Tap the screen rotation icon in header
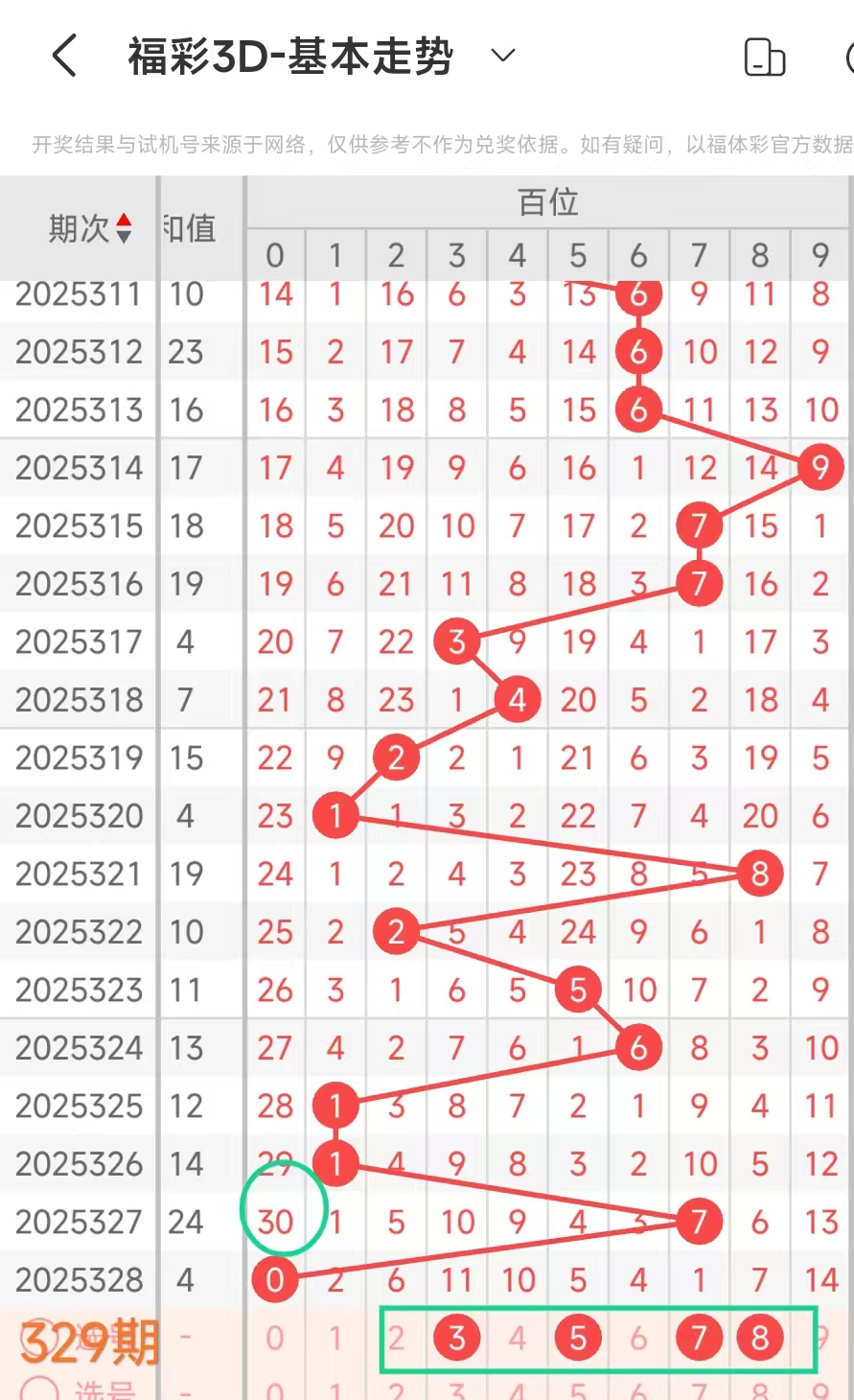The height and width of the screenshot is (1400, 854). [x=765, y=58]
